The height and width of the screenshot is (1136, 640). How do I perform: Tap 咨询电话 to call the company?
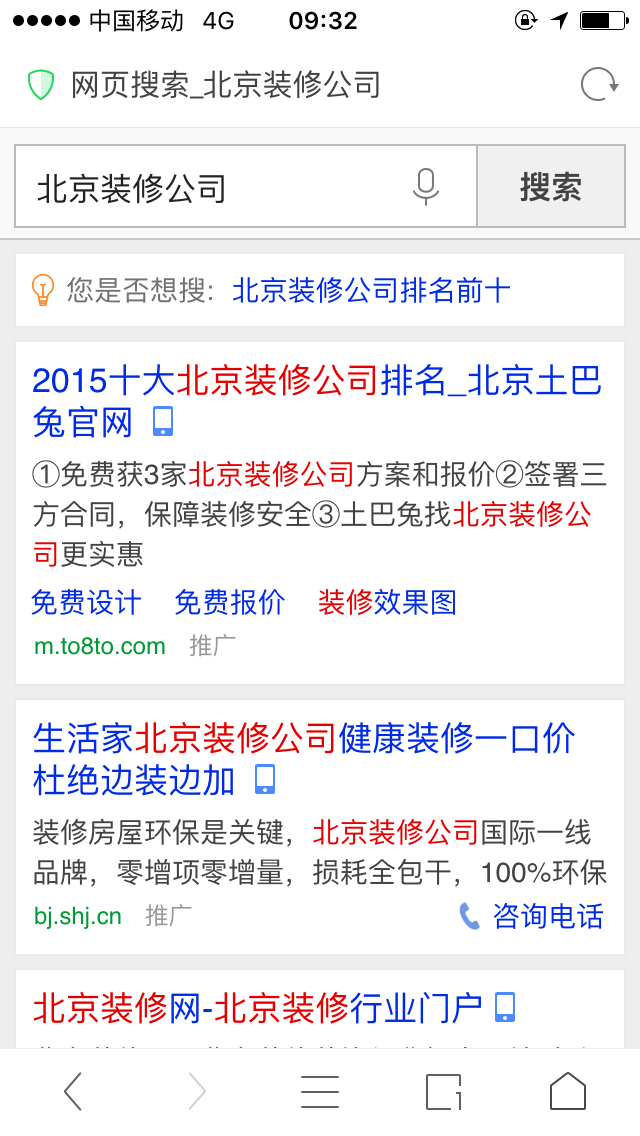coord(531,916)
